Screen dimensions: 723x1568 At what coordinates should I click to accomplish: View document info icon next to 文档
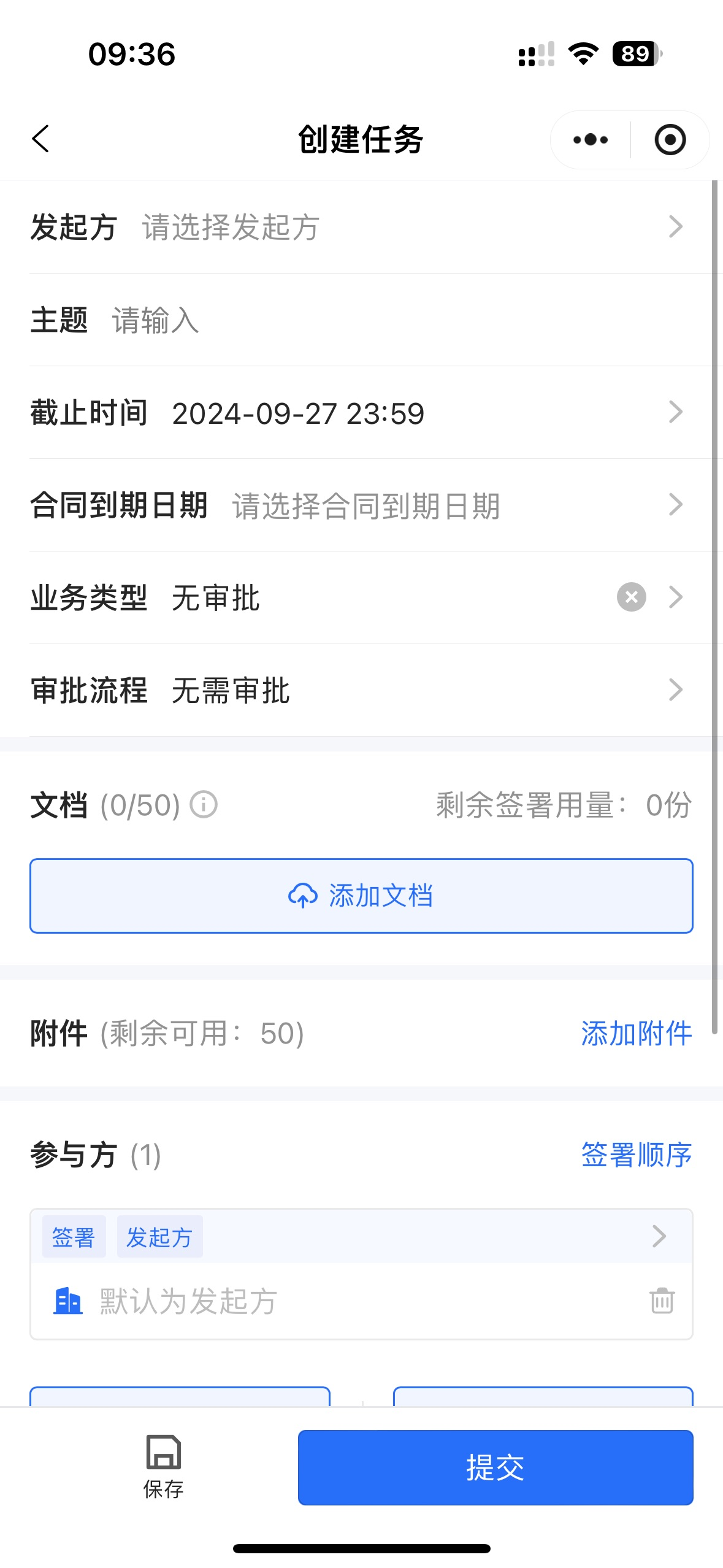coord(204,805)
